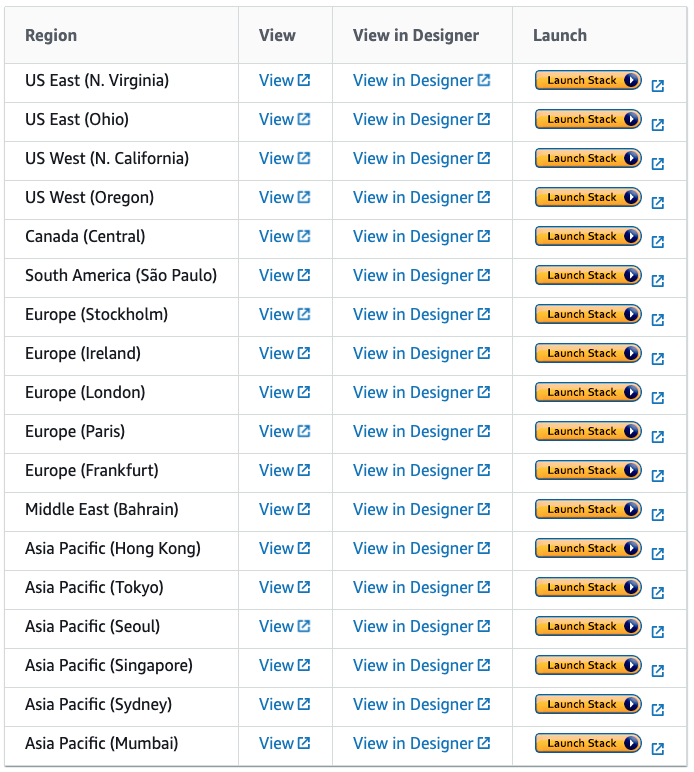
Task: Launch the stack for US East (Ohio)
Action: pyautogui.click(x=588, y=120)
